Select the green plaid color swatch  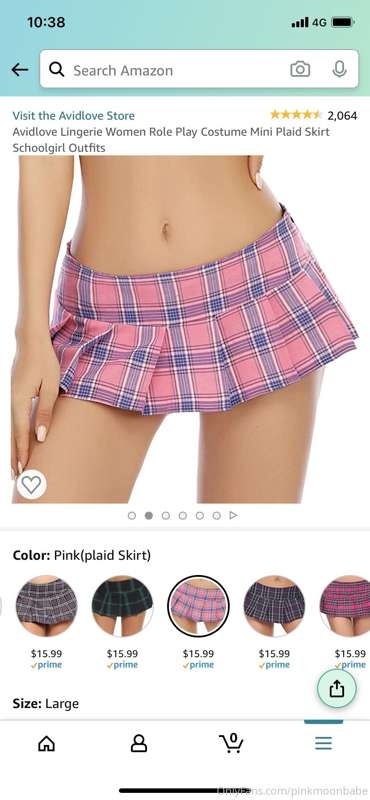[x=122, y=606]
